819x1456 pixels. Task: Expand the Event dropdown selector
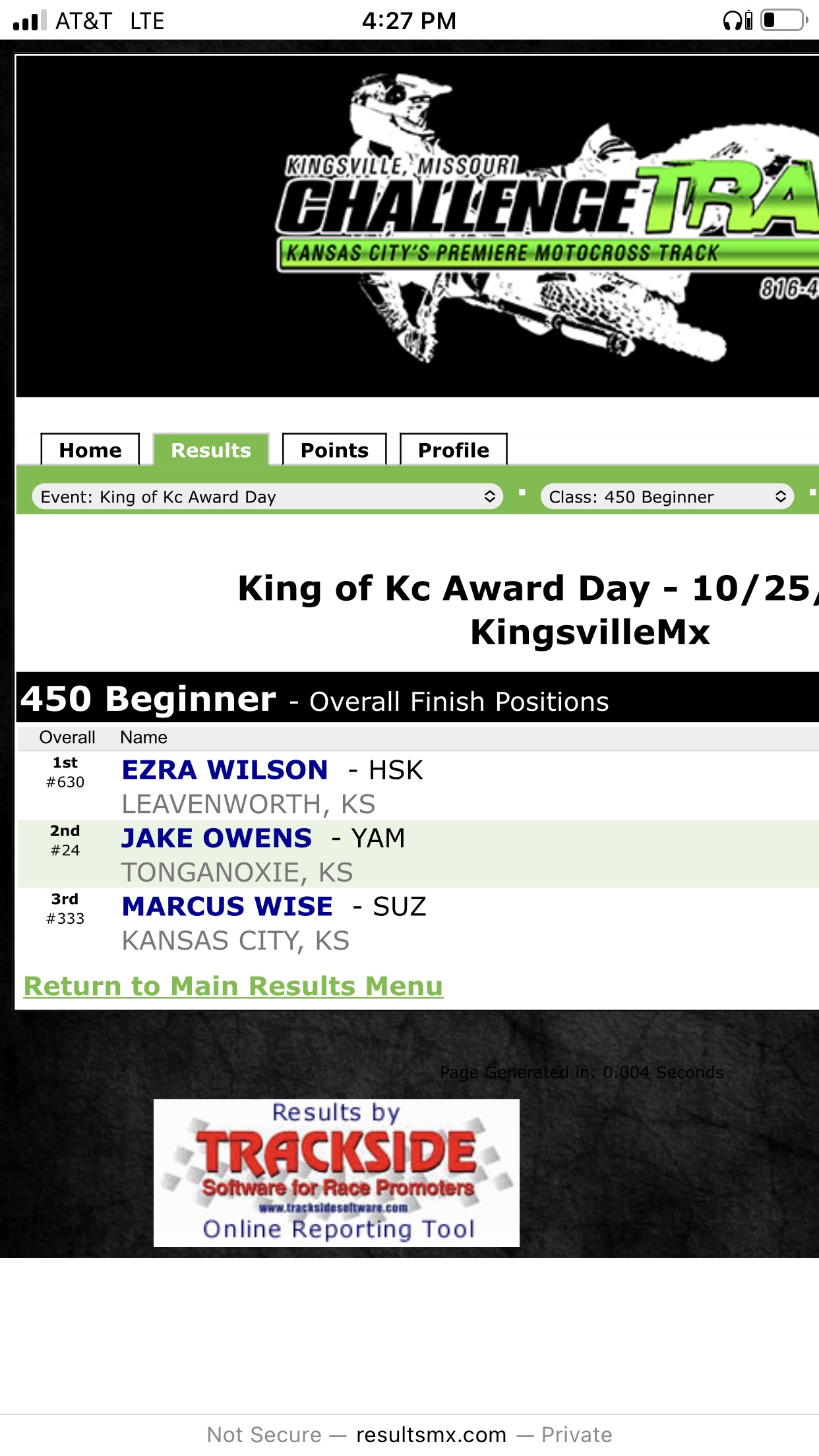(268, 497)
